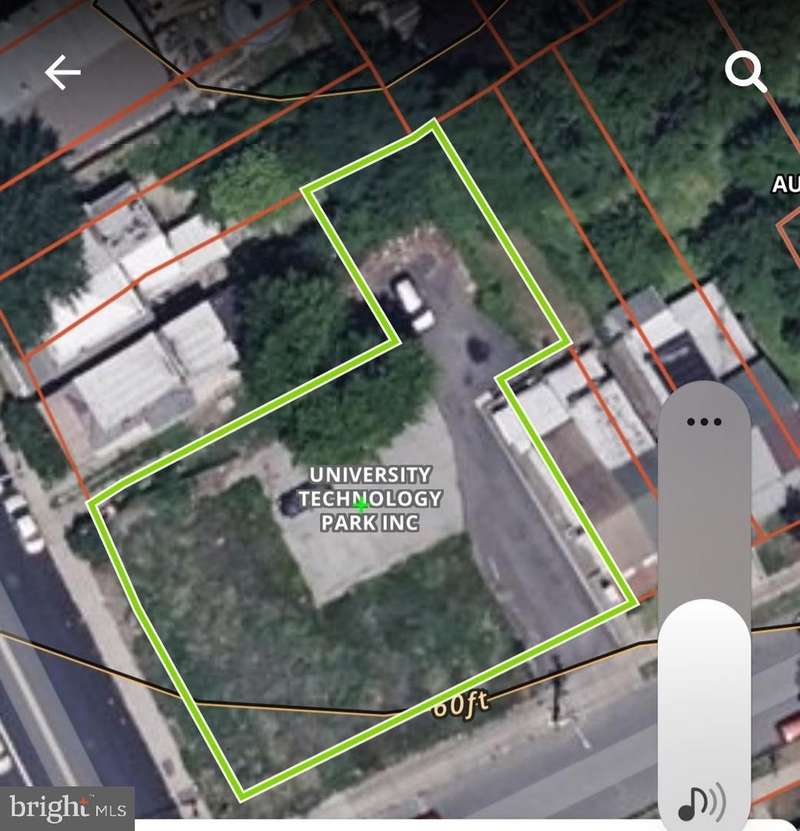The height and width of the screenshot is (831, 800).
Task: Select the University Technology Park Inc parcel
Action: click(361, 504)
